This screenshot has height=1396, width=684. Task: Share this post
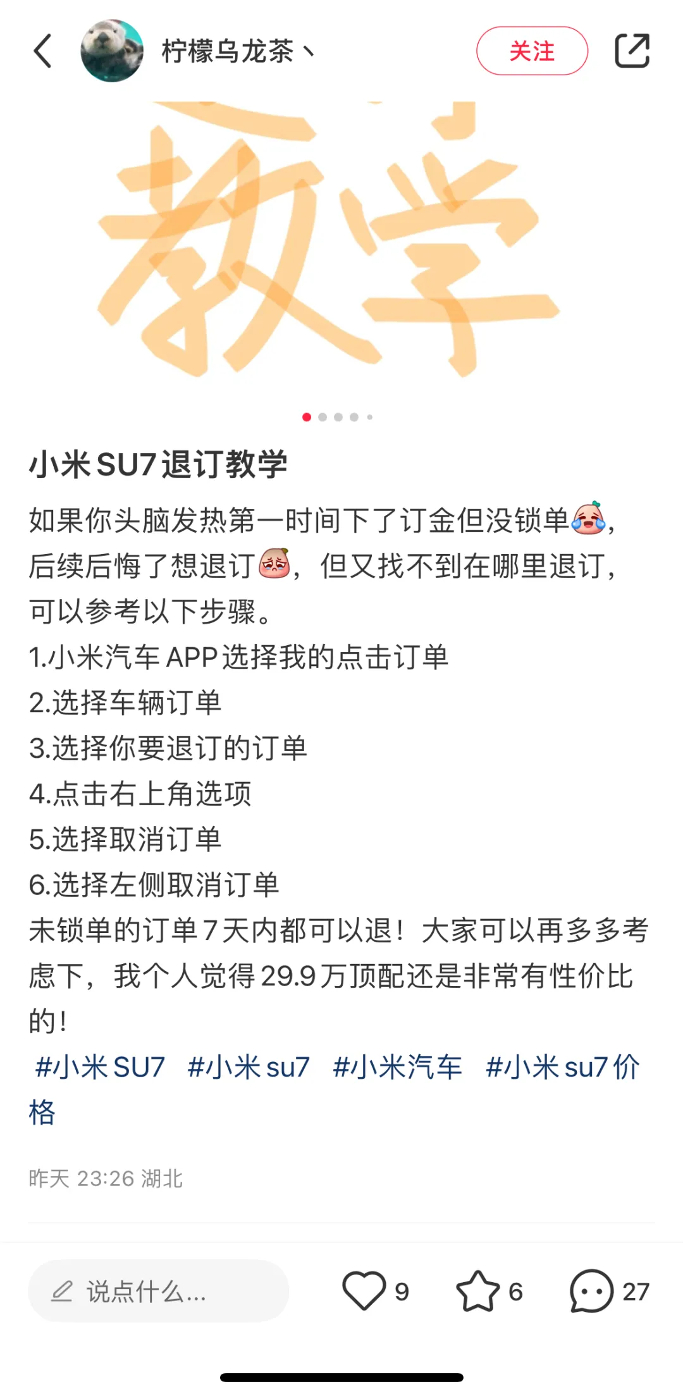click(632, 51)
